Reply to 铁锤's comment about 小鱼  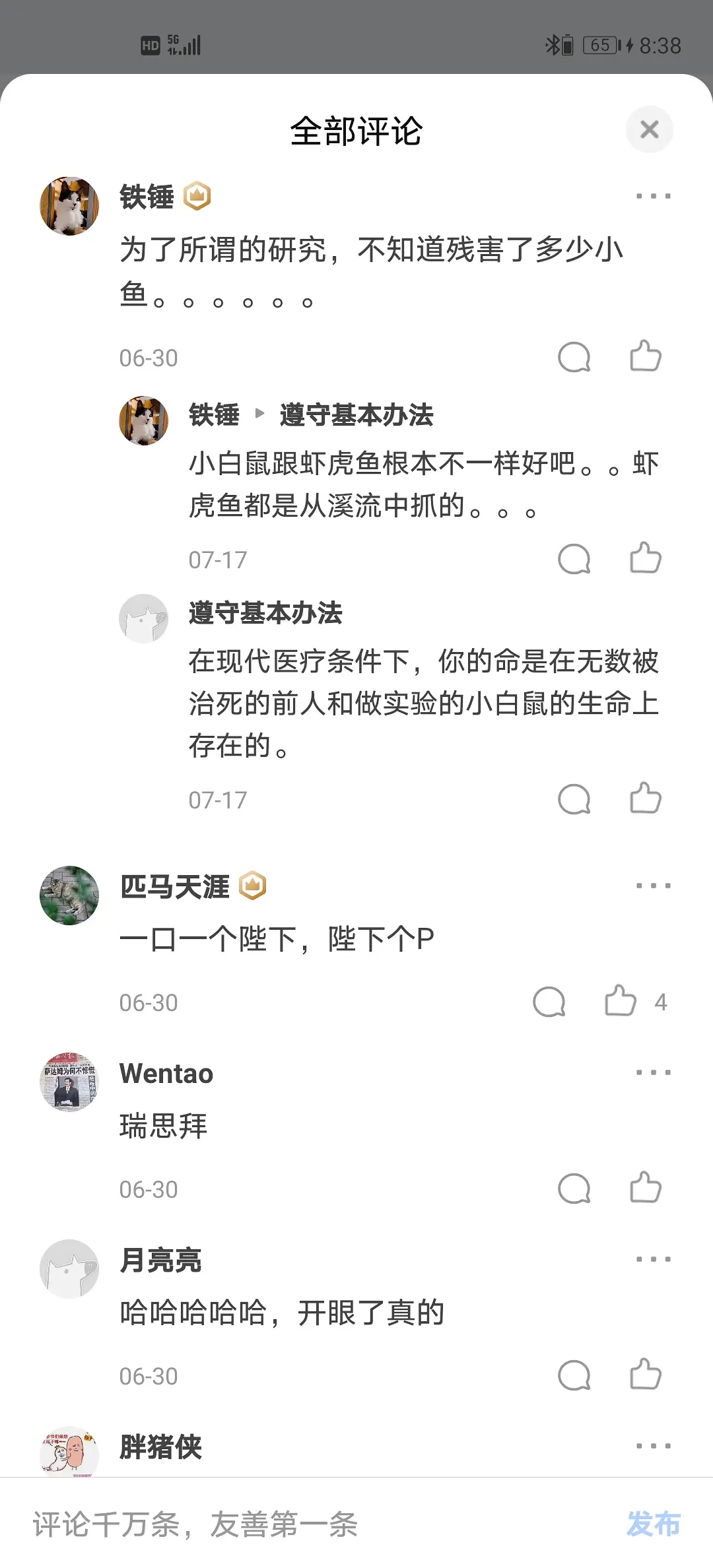574,358
